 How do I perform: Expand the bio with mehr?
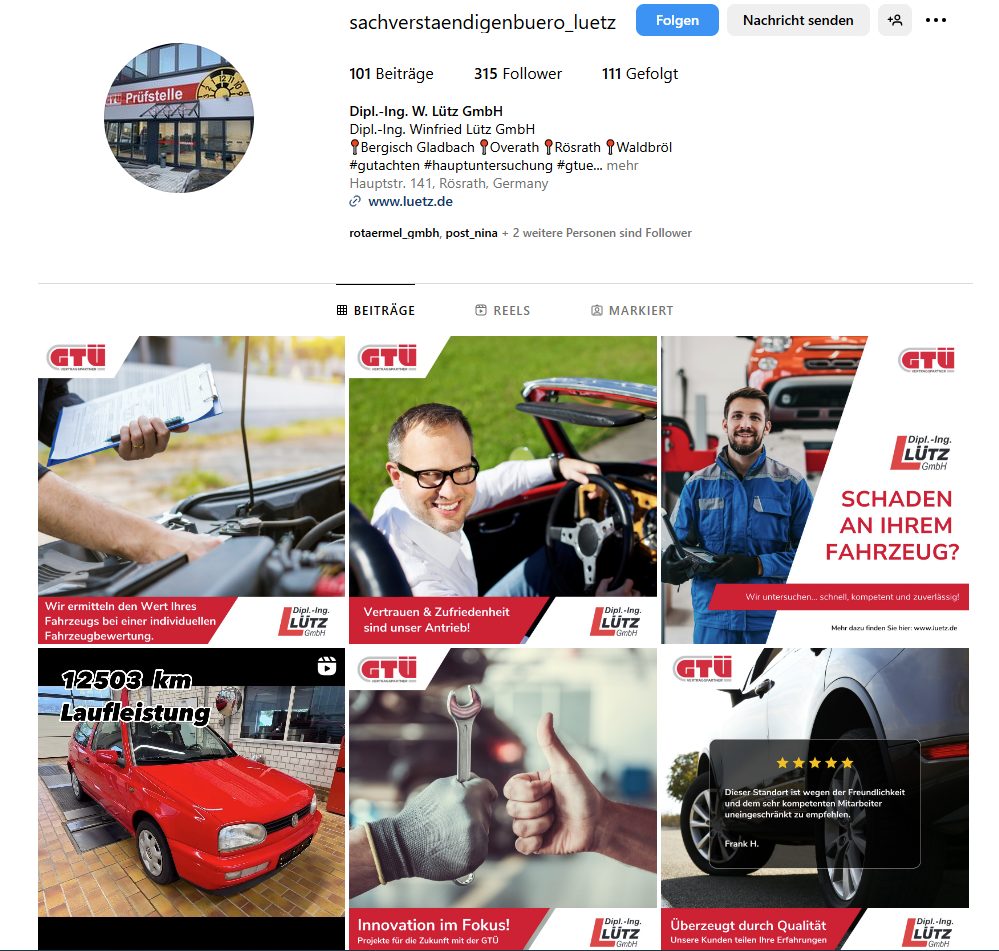tap(622, 165)
